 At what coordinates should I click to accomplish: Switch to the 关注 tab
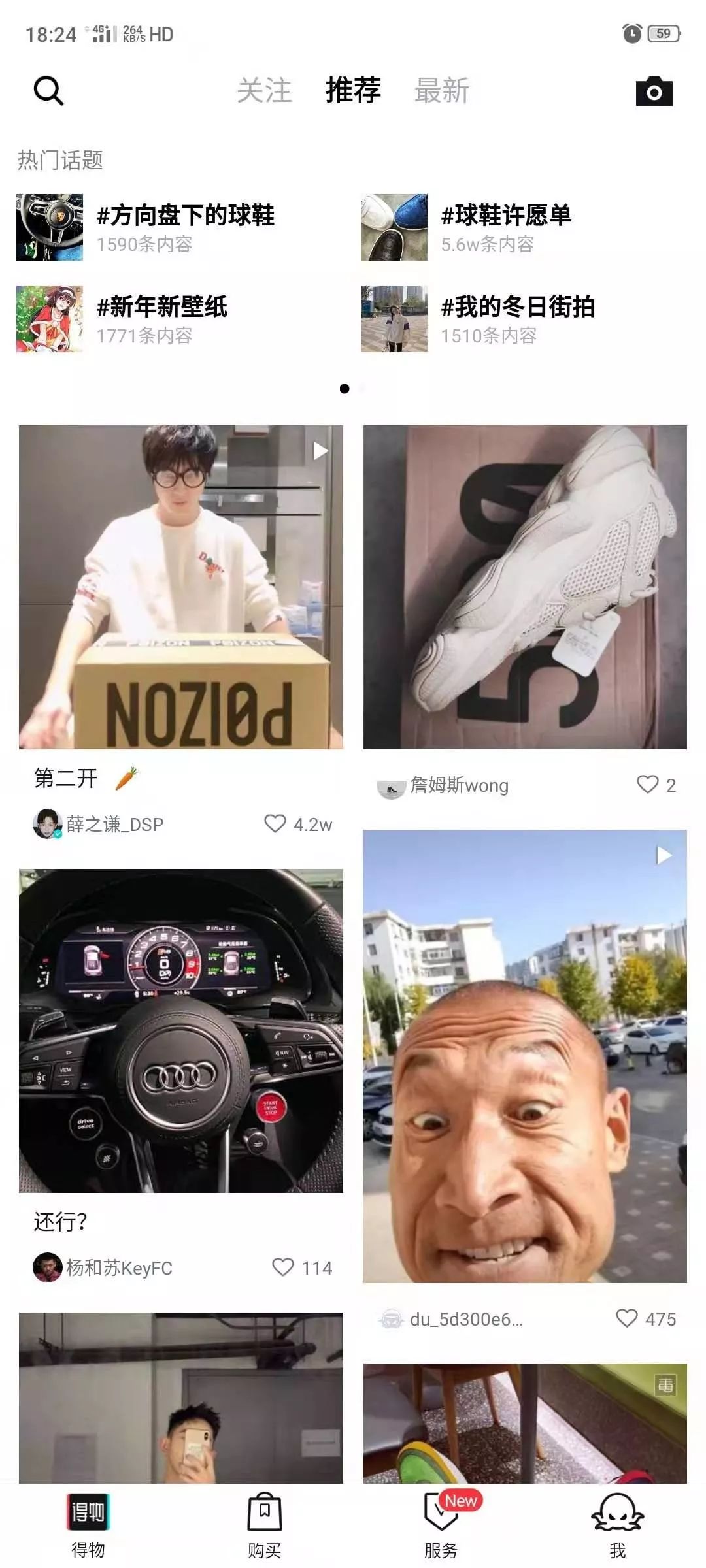264,90
